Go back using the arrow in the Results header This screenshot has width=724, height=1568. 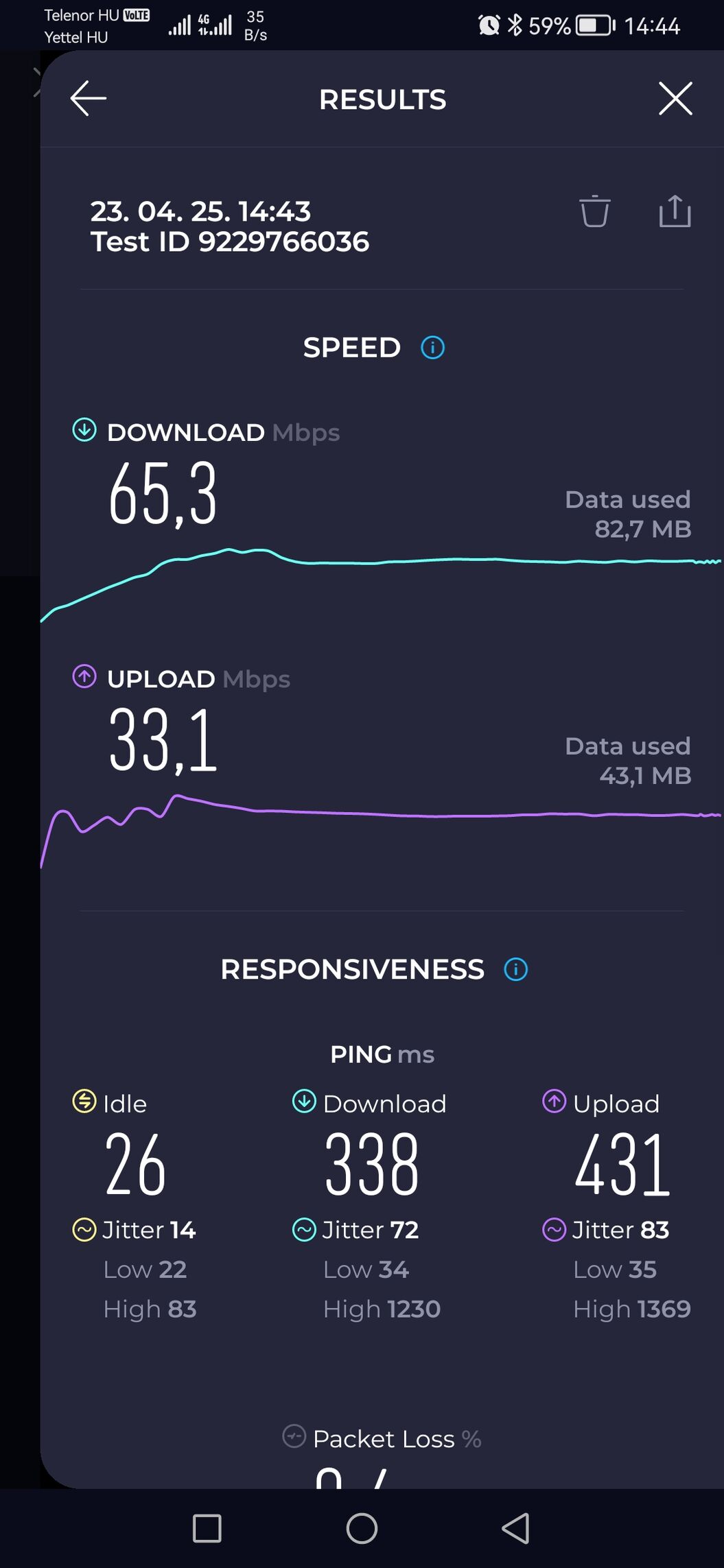point(89,98)
